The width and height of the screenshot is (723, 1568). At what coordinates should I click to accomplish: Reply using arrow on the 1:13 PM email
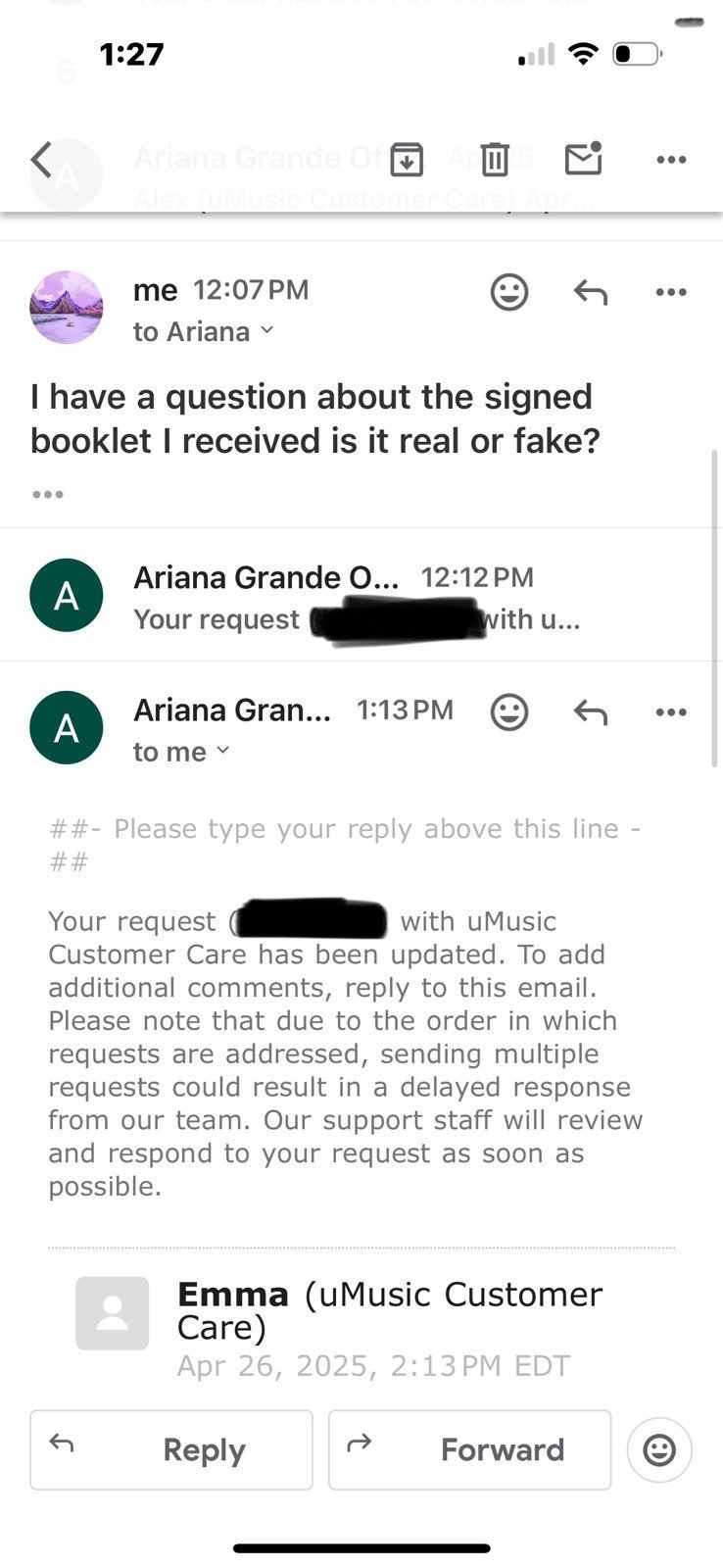click(591, 712)
